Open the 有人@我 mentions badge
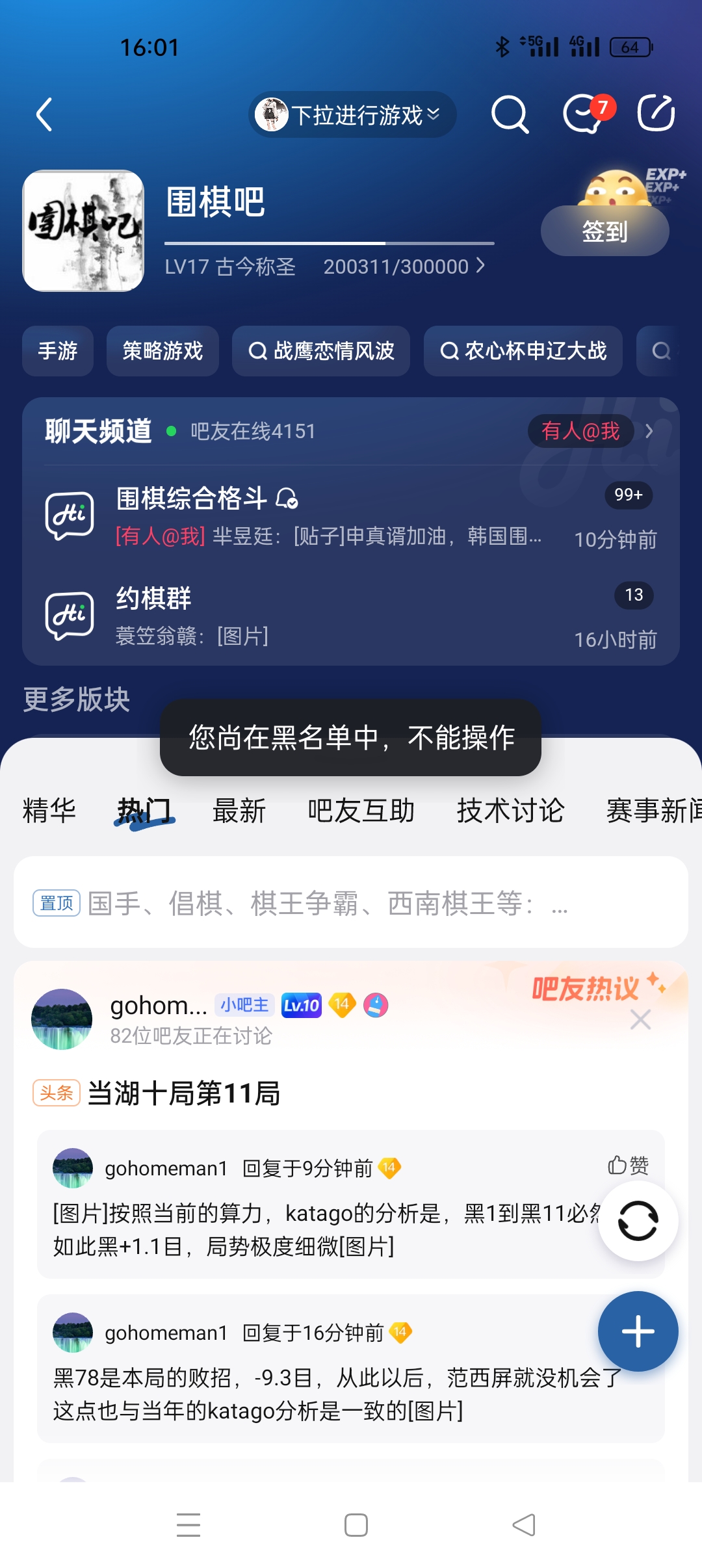 coord(580,431)
